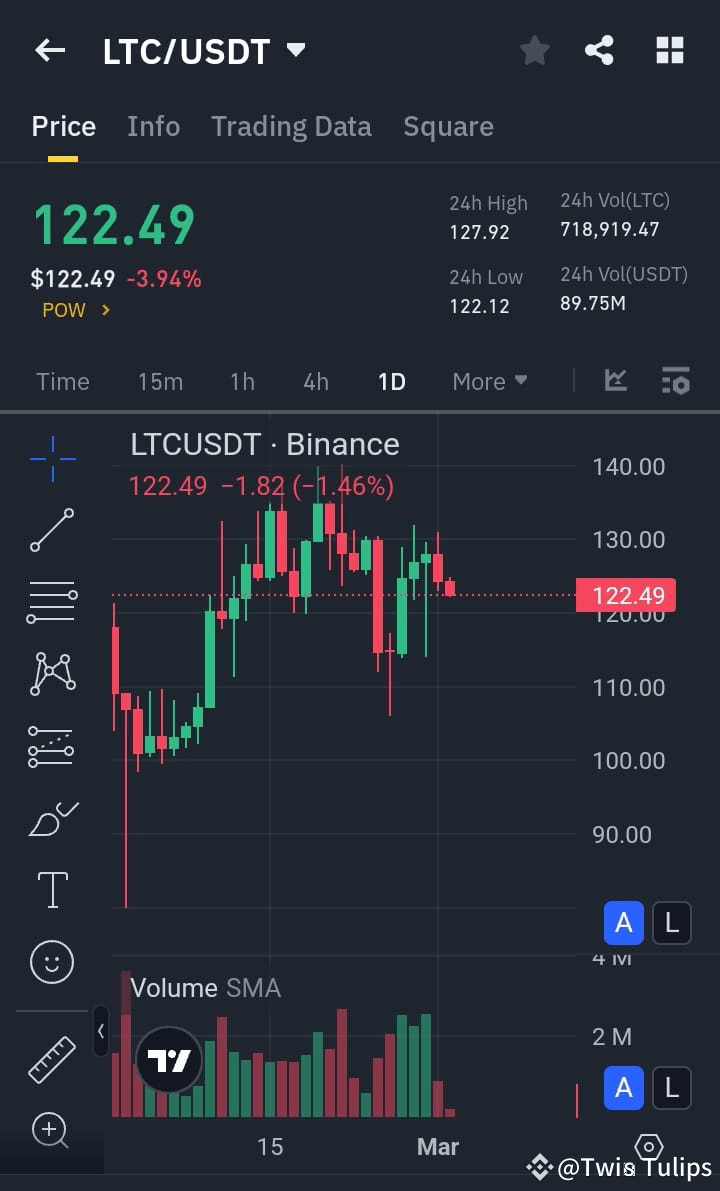720x1191 pixels.
Task: Expand the More timeframe dropdown
Action: click(489, 381)
